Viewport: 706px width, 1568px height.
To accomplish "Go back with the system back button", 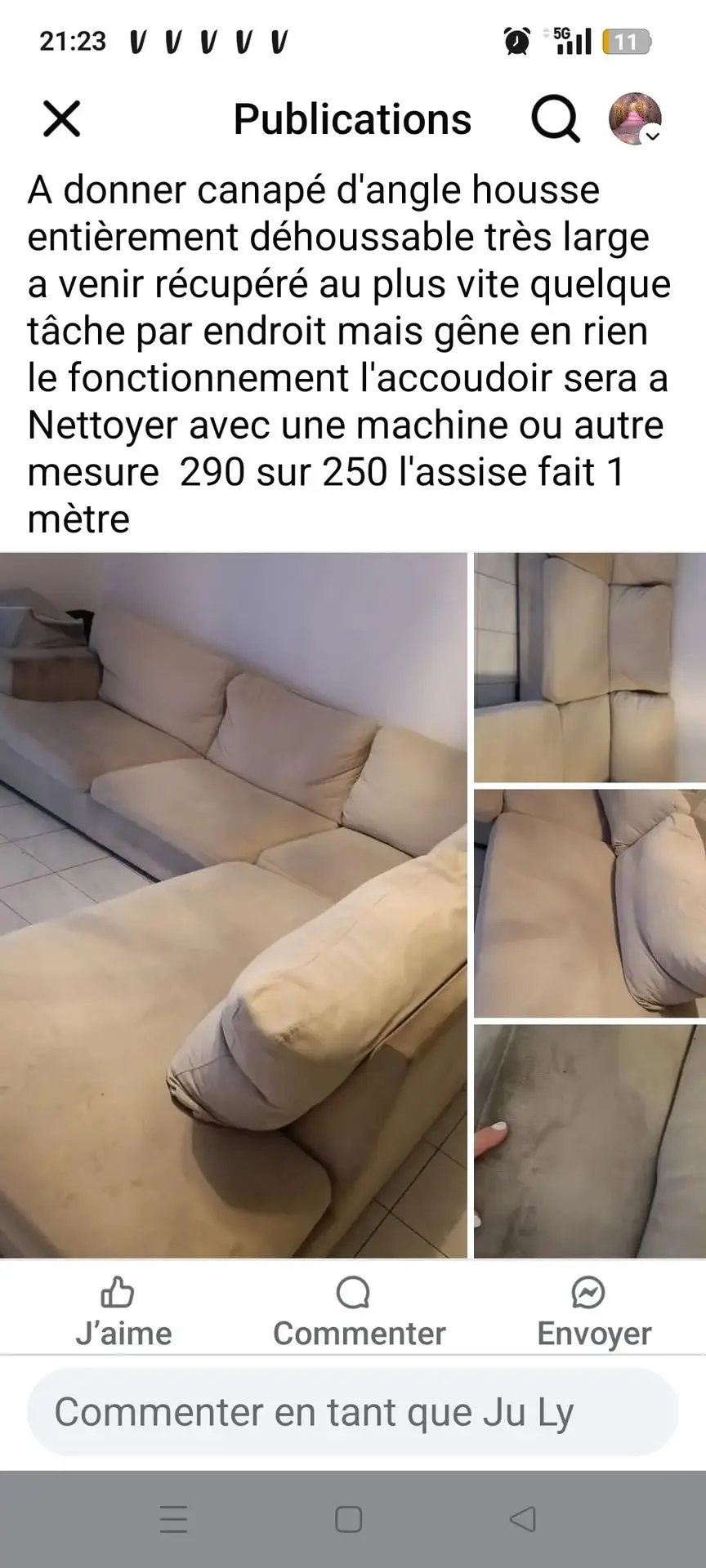I will (x=522, y=1519).
